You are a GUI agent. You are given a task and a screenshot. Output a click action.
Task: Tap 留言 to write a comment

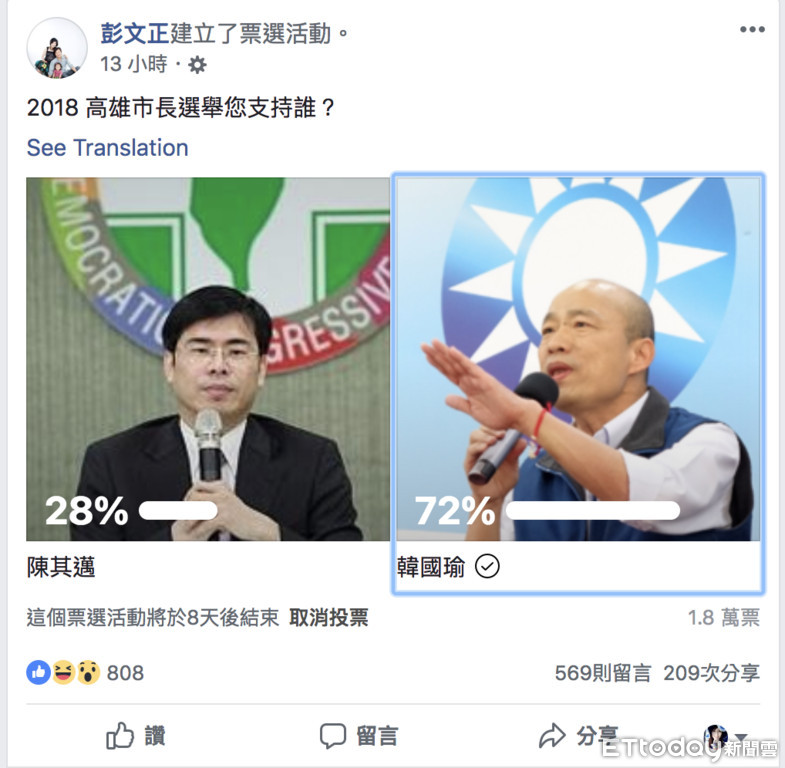click(x=358, y=737)
